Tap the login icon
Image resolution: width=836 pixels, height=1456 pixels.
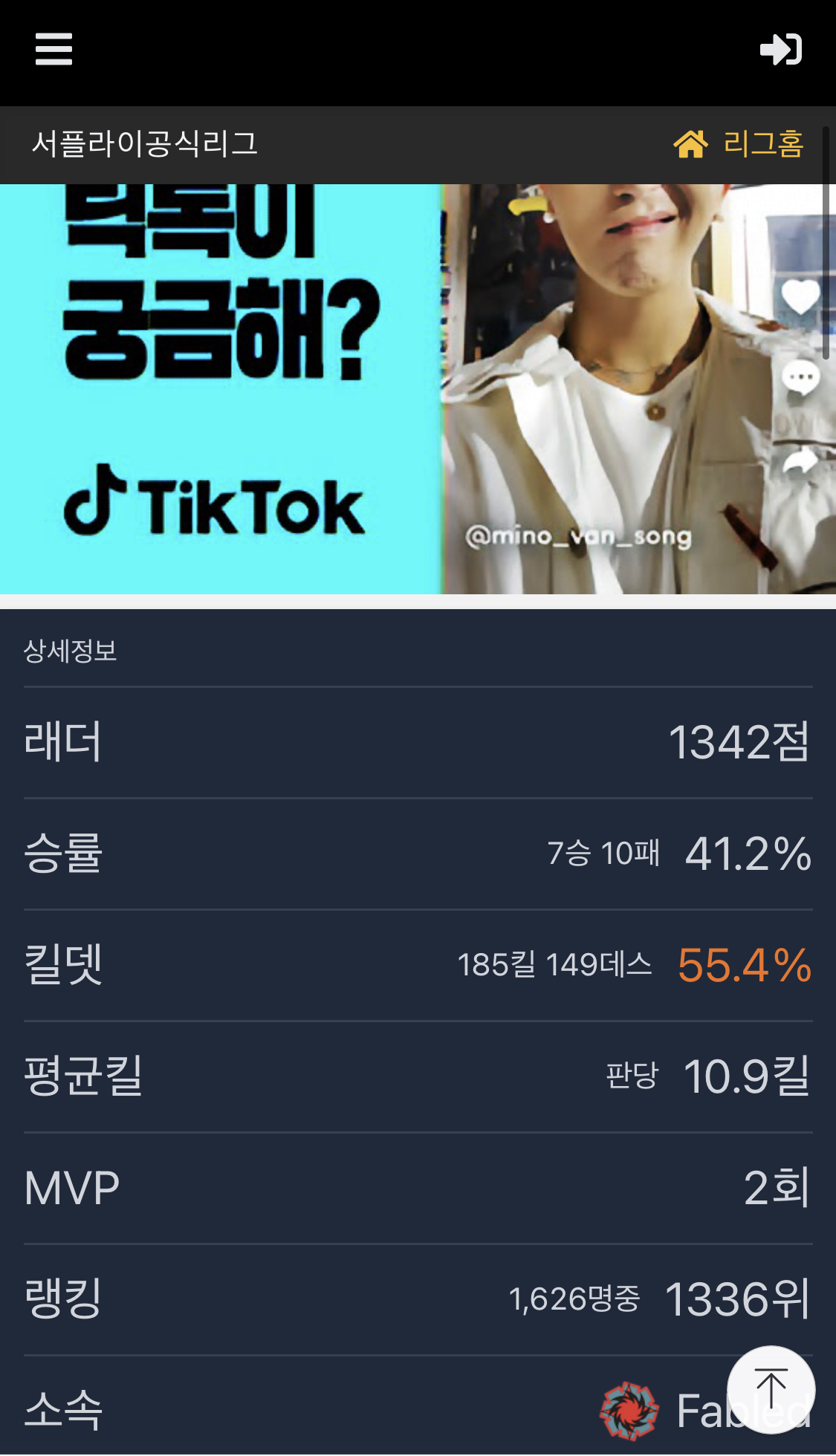[780, 50]
